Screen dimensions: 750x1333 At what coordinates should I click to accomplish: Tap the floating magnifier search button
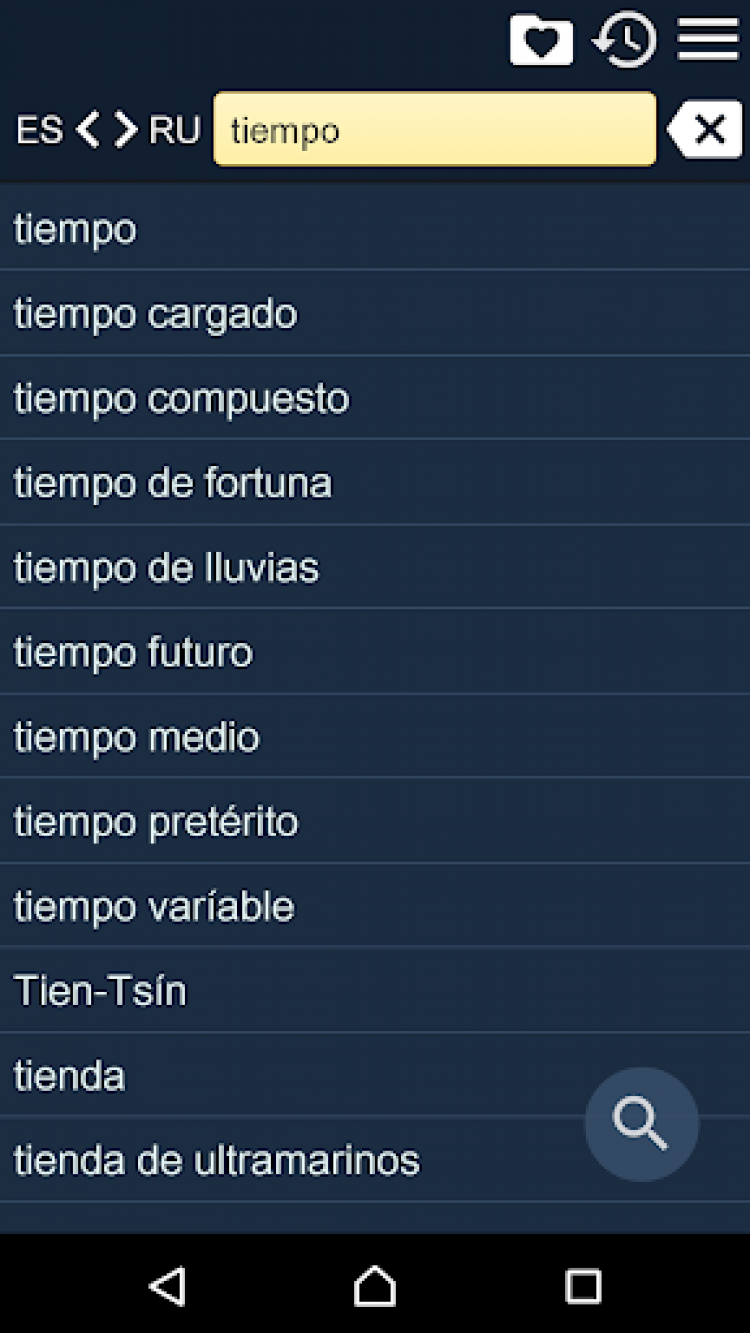[641, 1124]
